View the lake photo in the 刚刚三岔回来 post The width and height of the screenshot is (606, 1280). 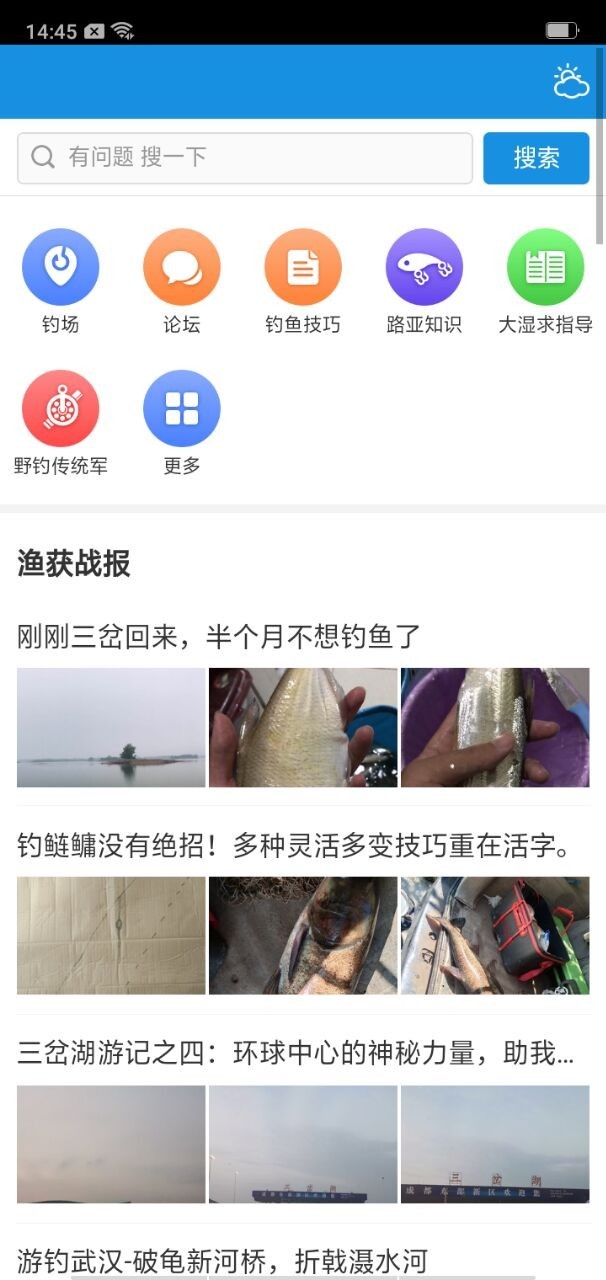coord(111,728)
